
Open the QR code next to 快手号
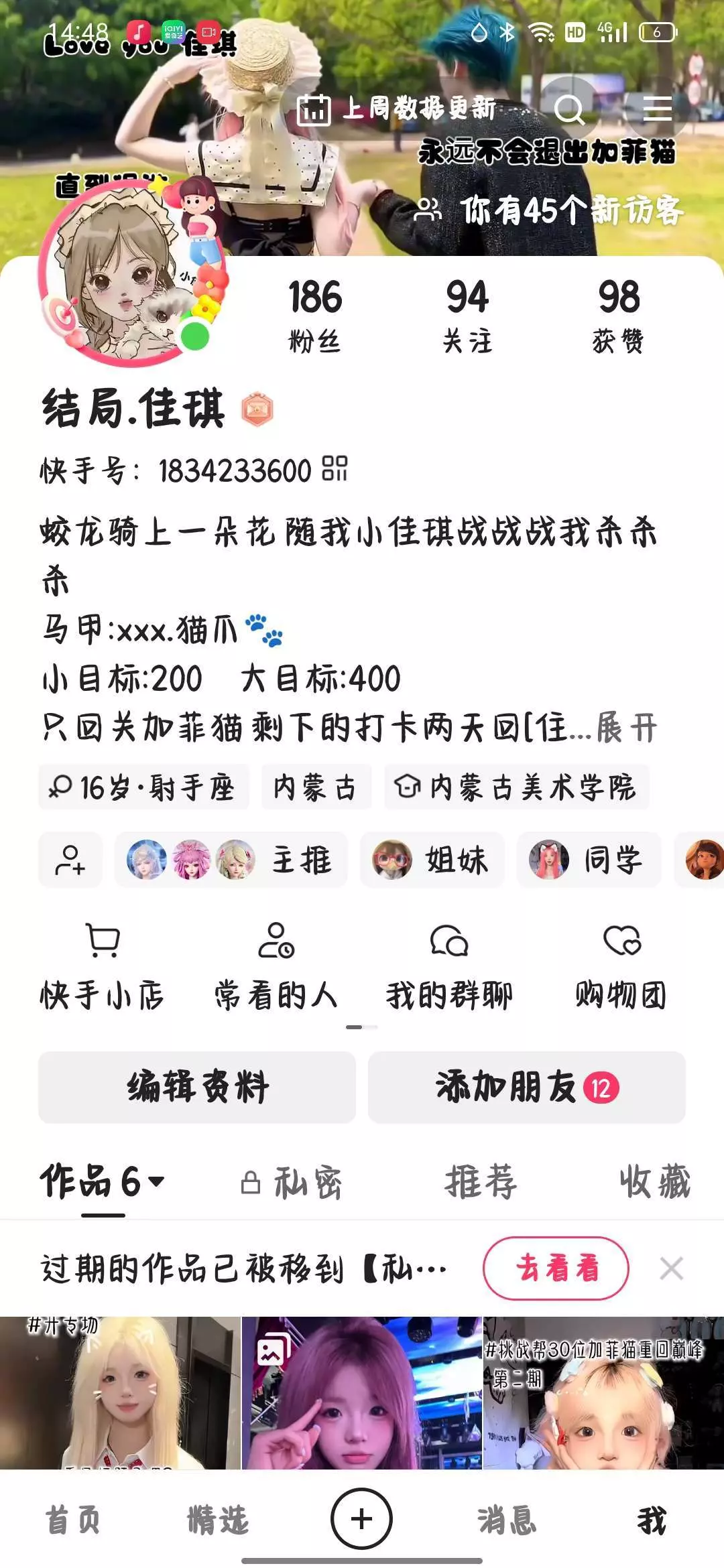(335, 468)
